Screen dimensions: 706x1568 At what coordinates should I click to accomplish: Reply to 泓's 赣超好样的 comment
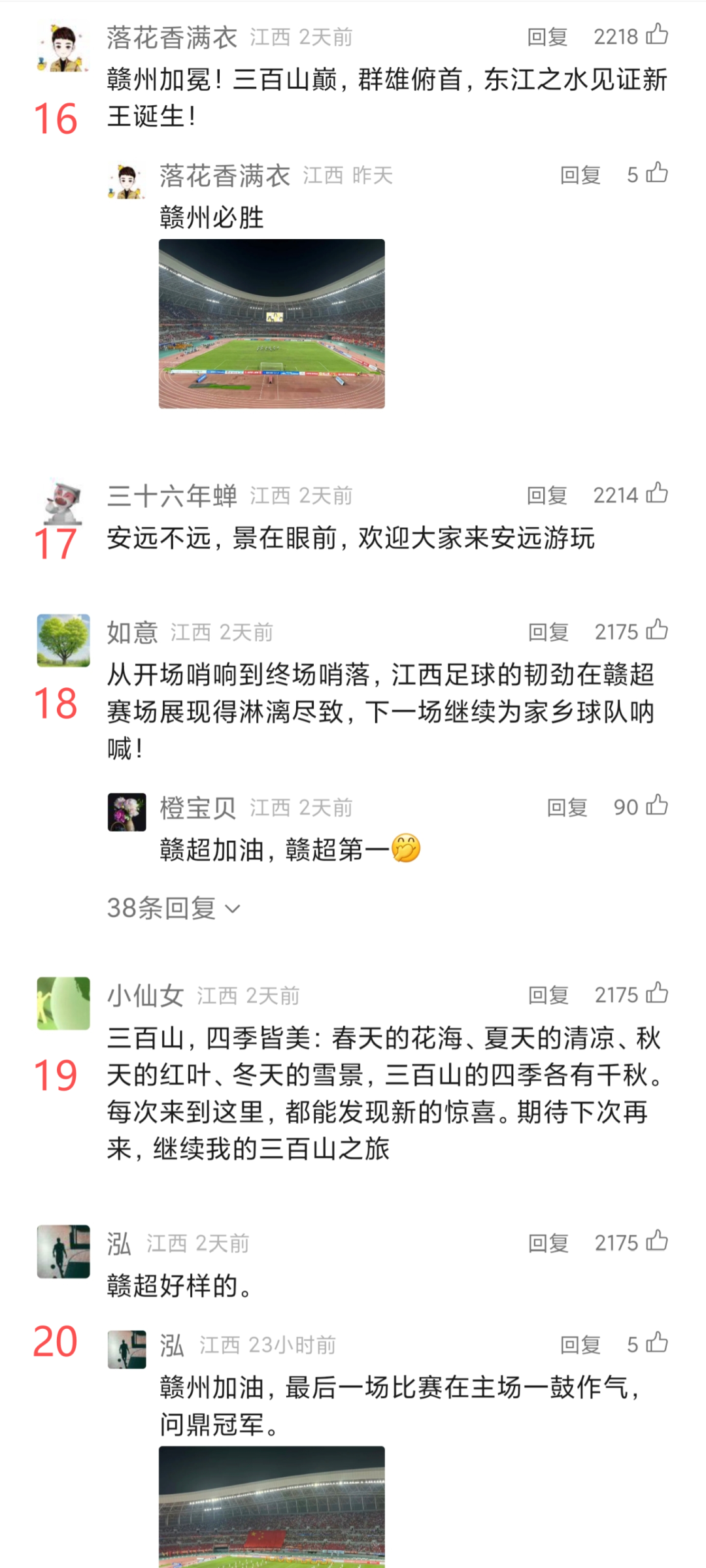(548, 1243)
